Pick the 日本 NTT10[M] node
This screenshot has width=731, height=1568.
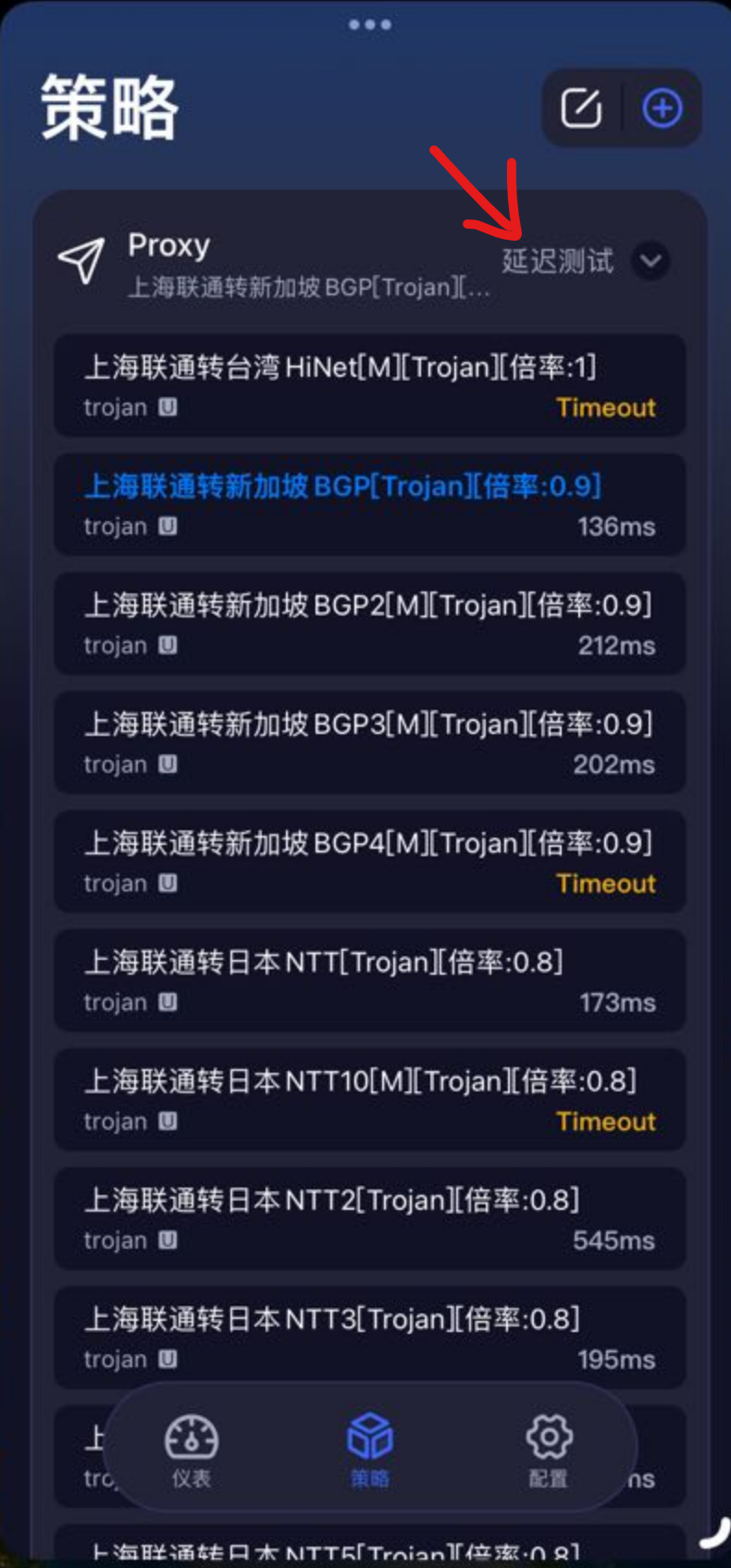tap(369, 1100)
